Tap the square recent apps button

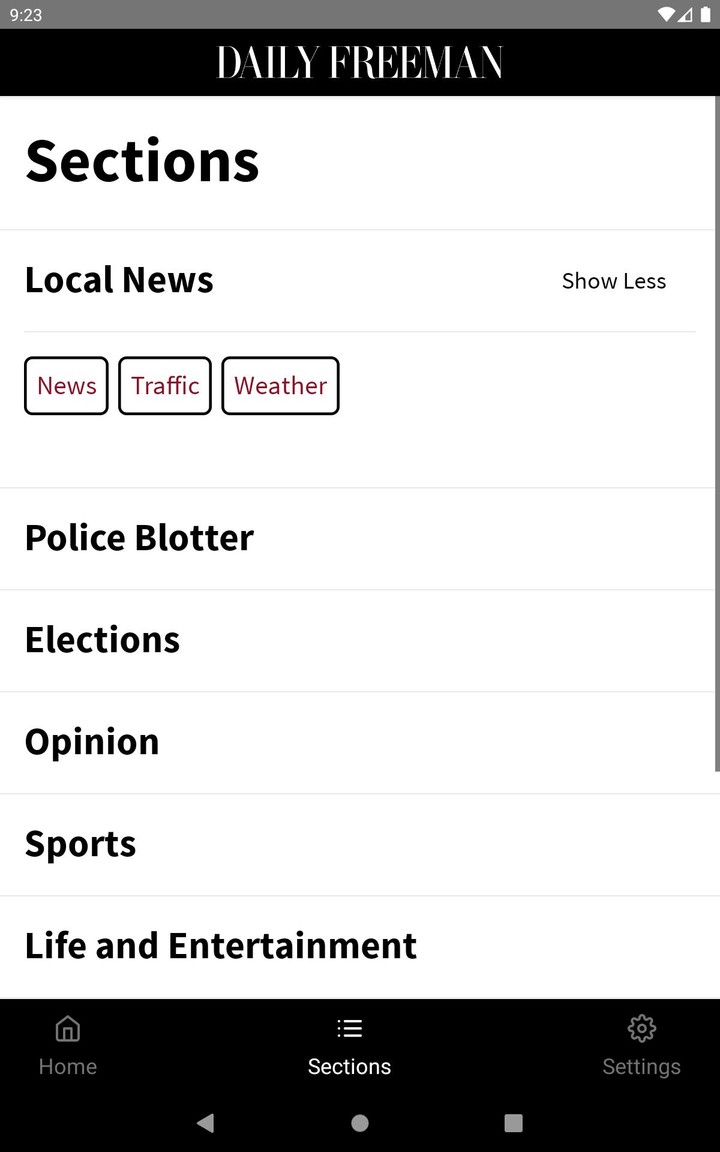[513, 1123]
